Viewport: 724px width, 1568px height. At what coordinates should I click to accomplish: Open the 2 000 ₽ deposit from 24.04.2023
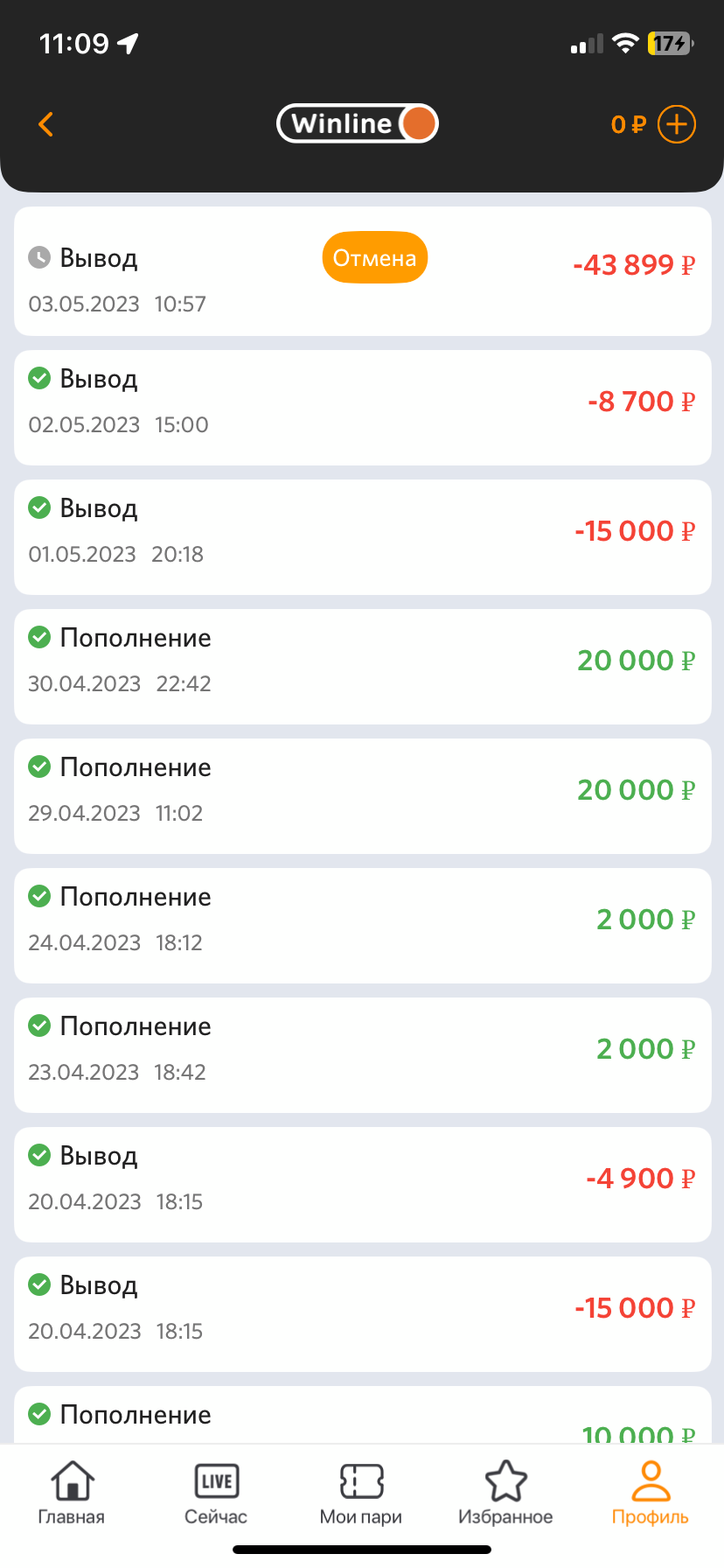pyautogui.click(x=363, y=926)
